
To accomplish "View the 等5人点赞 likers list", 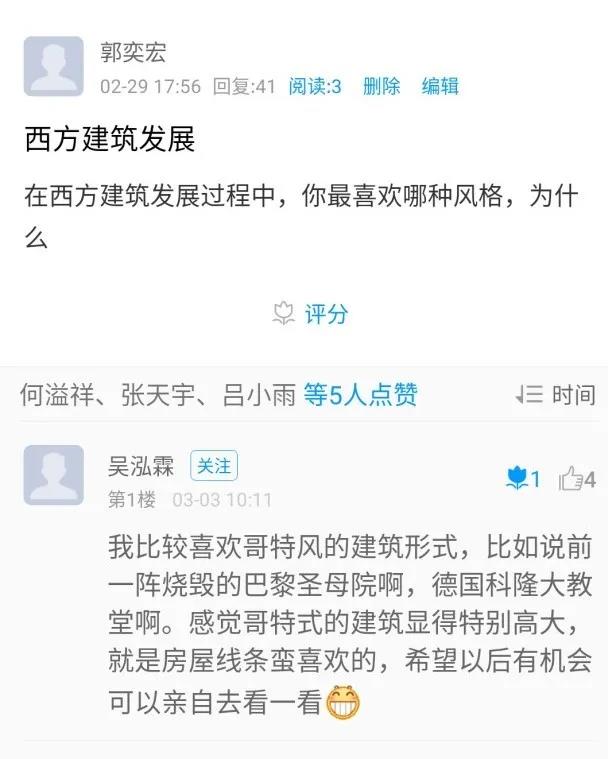I will coord(360,395).
